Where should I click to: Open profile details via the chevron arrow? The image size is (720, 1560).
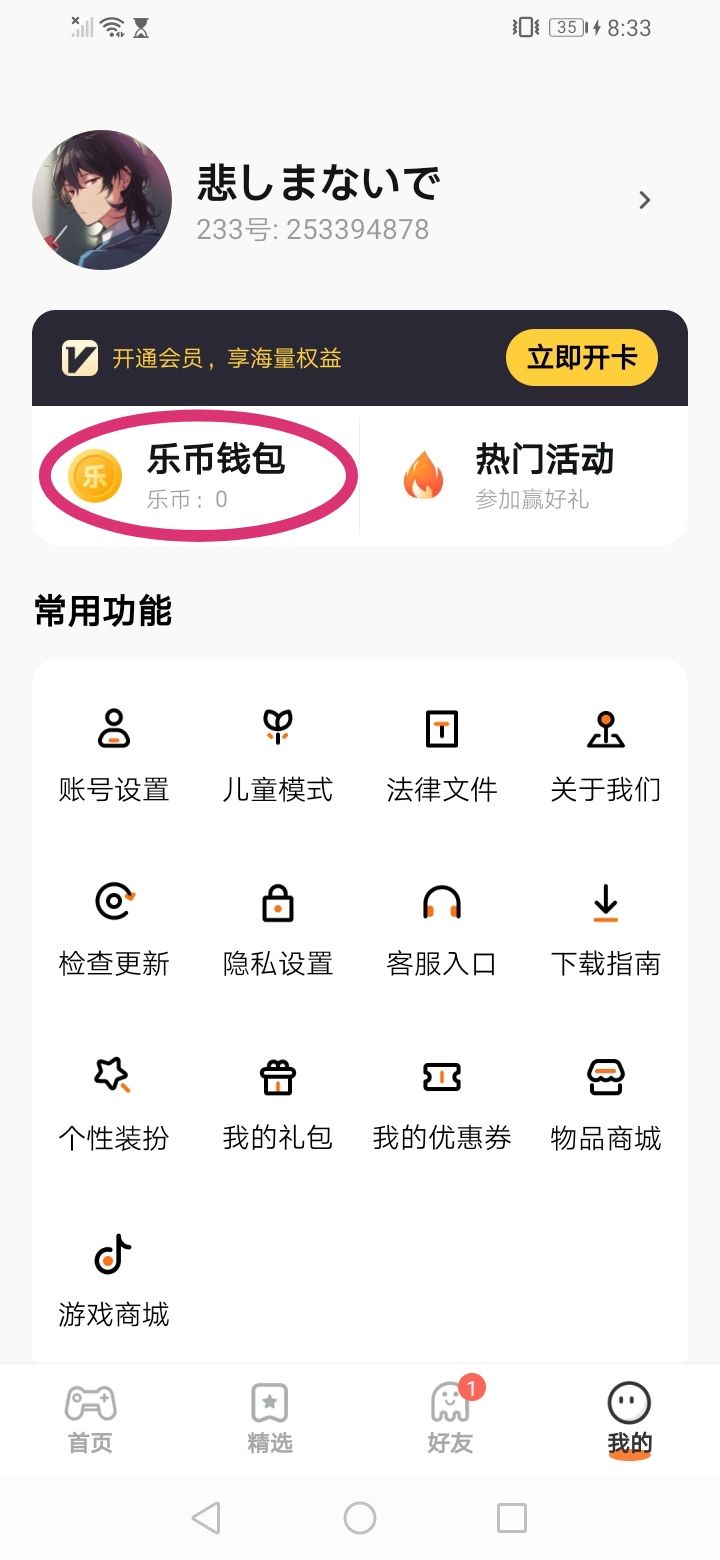point(645,200)
